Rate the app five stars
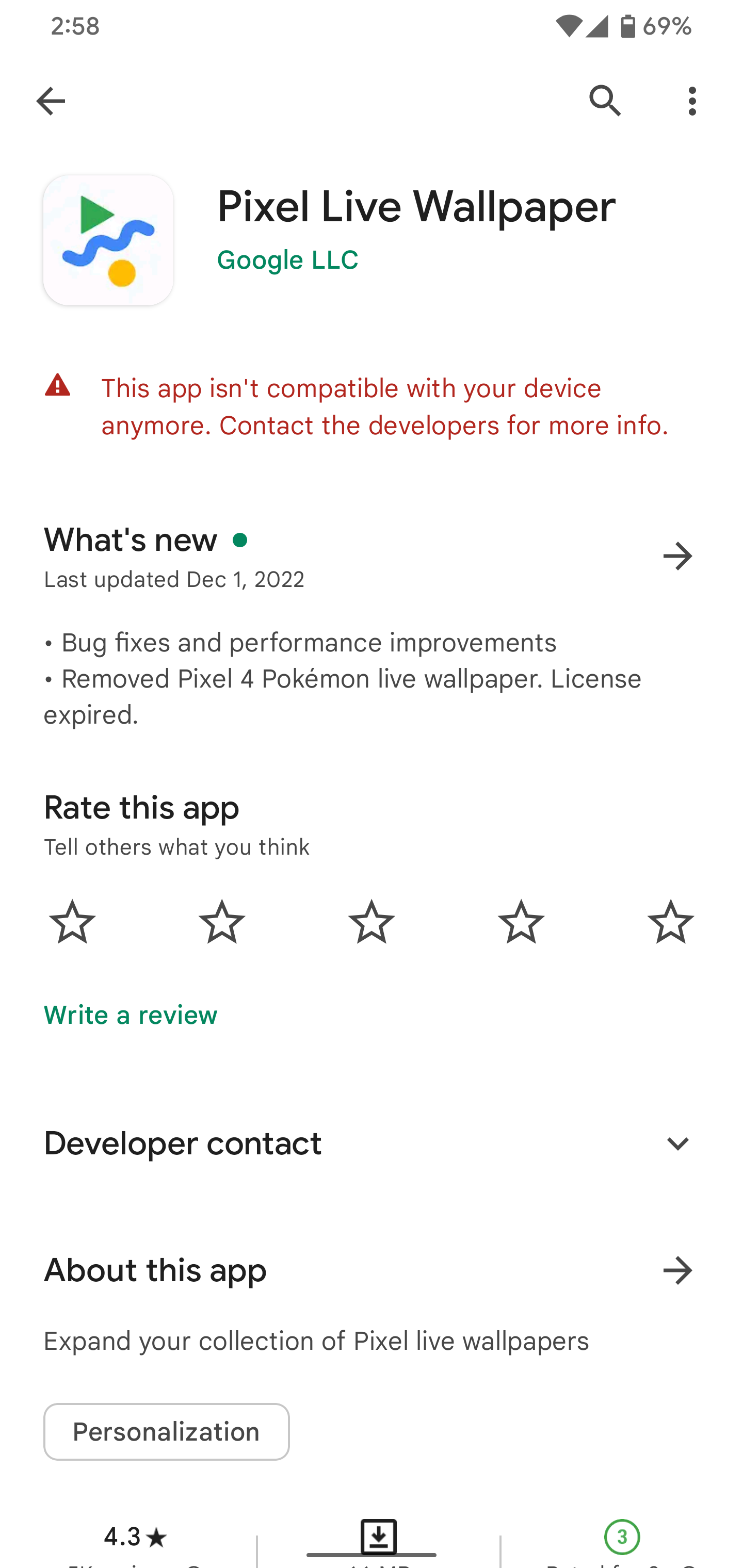Screen dimensions: 743x1568 tap(671, 922)
